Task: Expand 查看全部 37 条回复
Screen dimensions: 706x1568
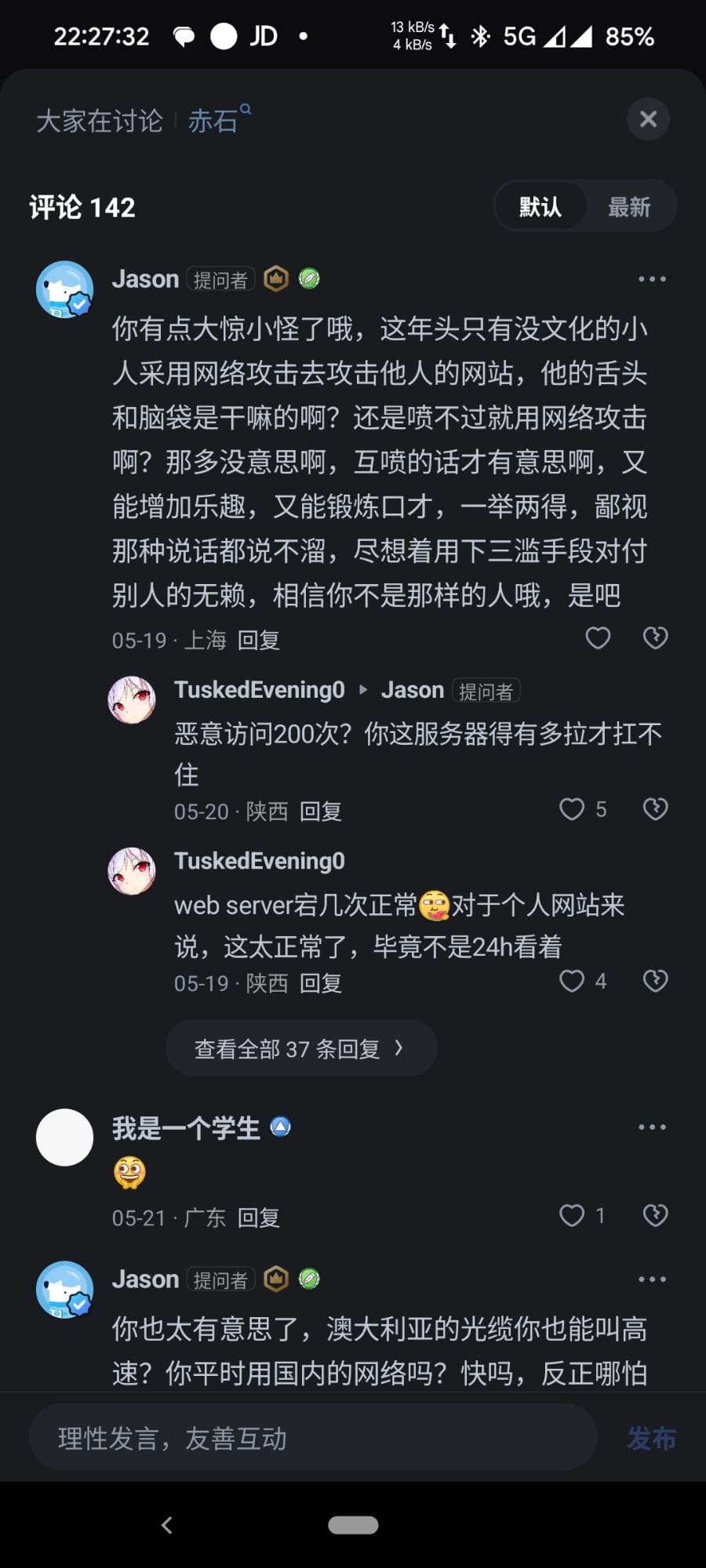Action: tap(300, 1048)
